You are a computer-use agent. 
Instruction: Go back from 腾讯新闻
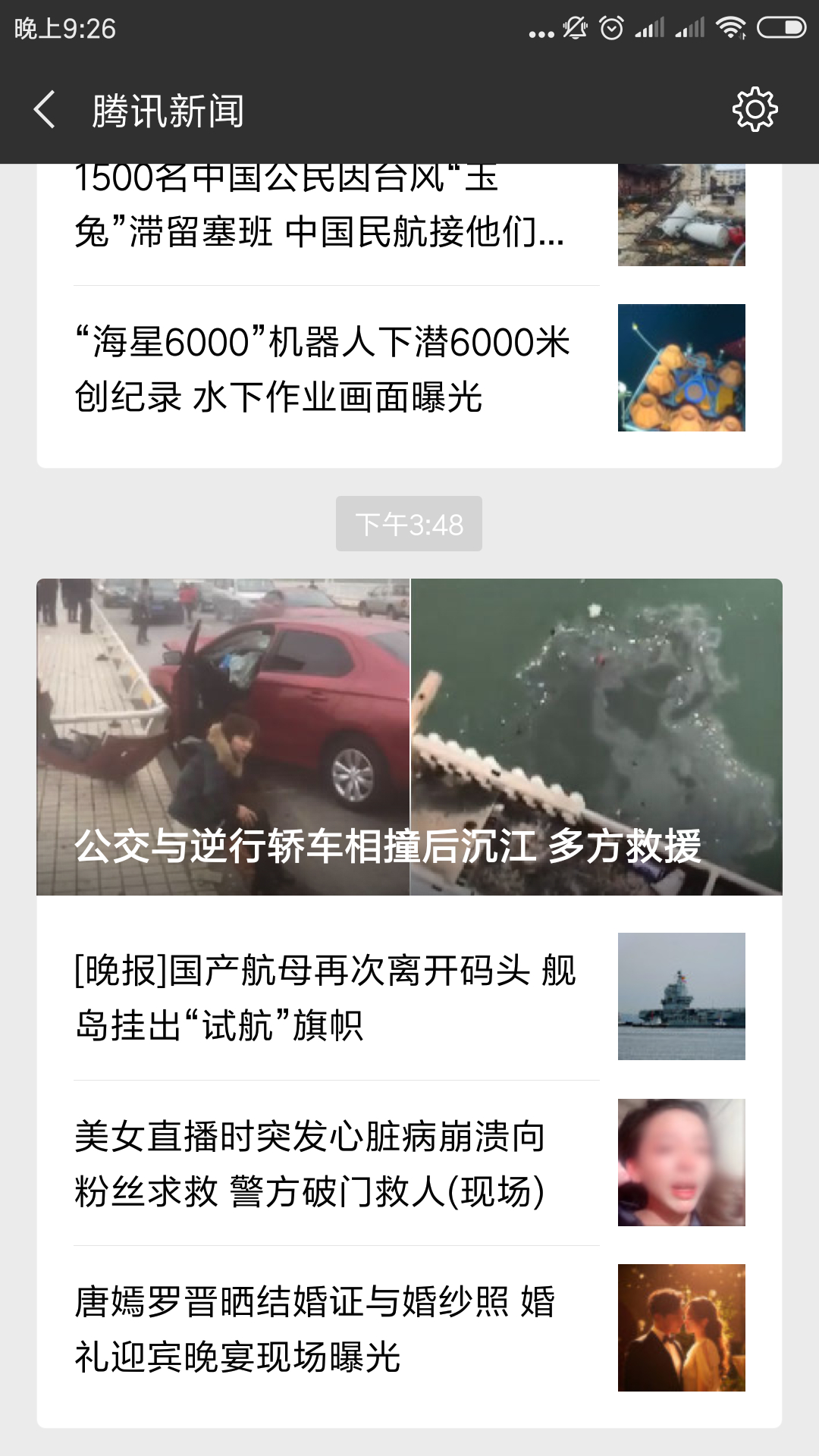pos(45,110)
